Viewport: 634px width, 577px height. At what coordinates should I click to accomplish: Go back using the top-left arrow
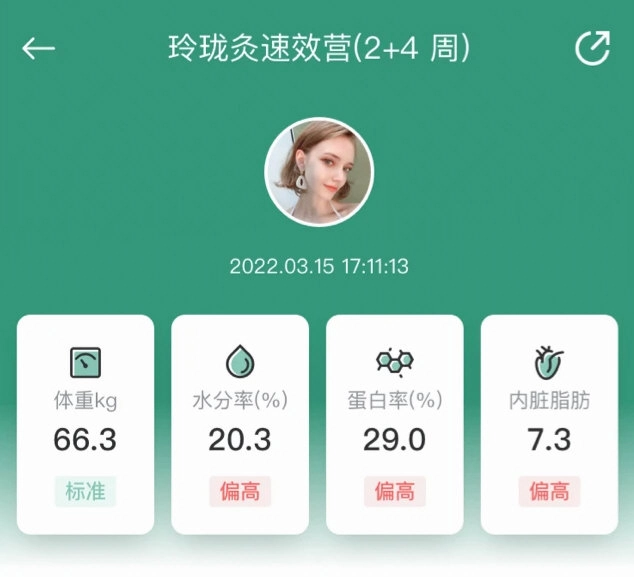click(x=38, y=48)
